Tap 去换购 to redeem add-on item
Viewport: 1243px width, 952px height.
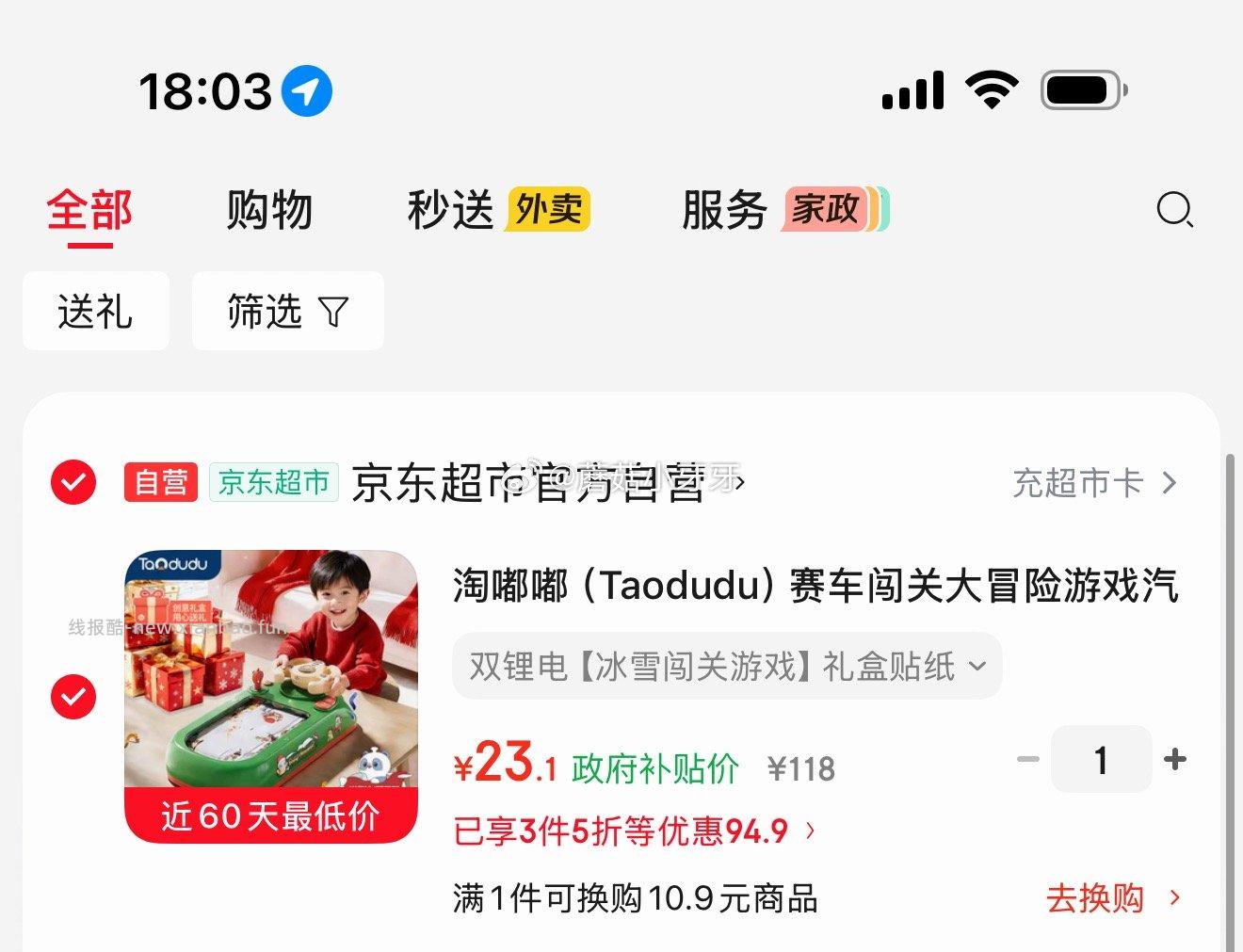tap(1111, 898)
